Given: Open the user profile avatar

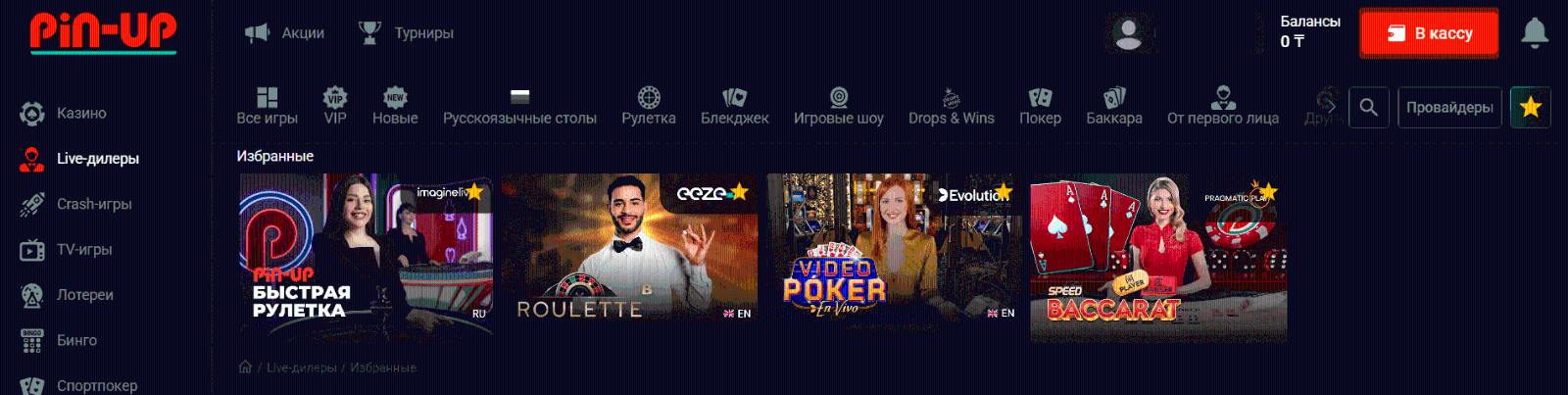Looking at the screenshot, I should [1129, 33].
